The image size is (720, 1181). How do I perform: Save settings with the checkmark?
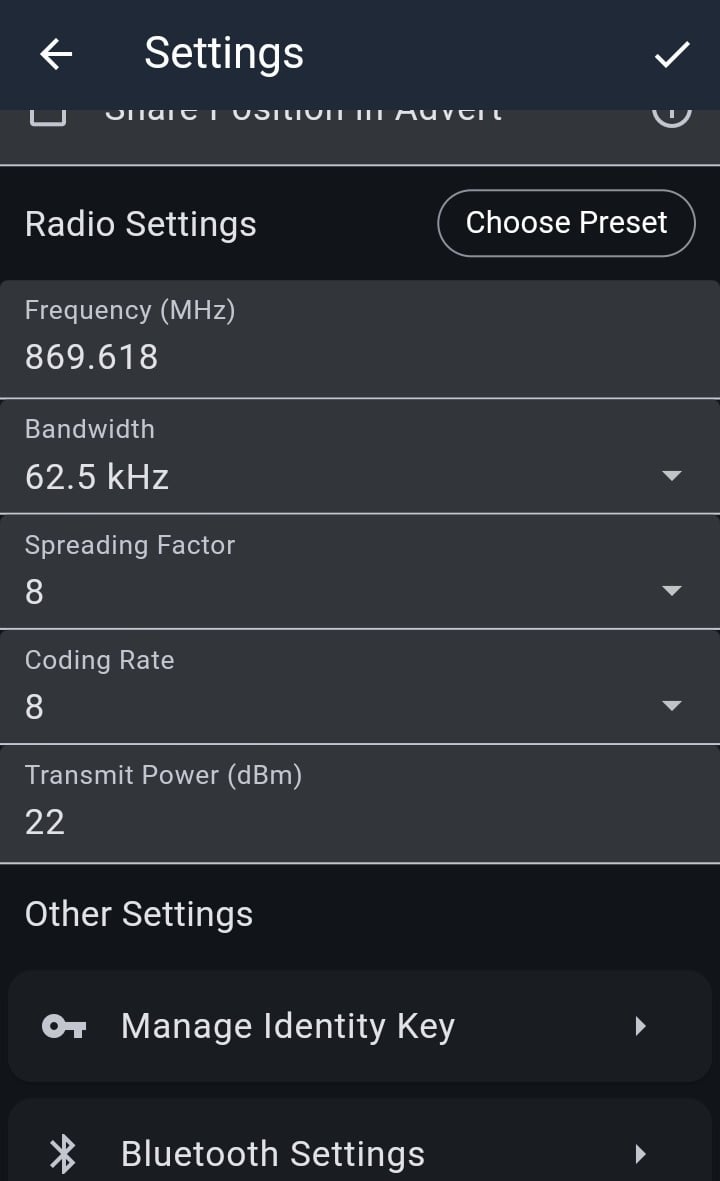tap(672, 55)
